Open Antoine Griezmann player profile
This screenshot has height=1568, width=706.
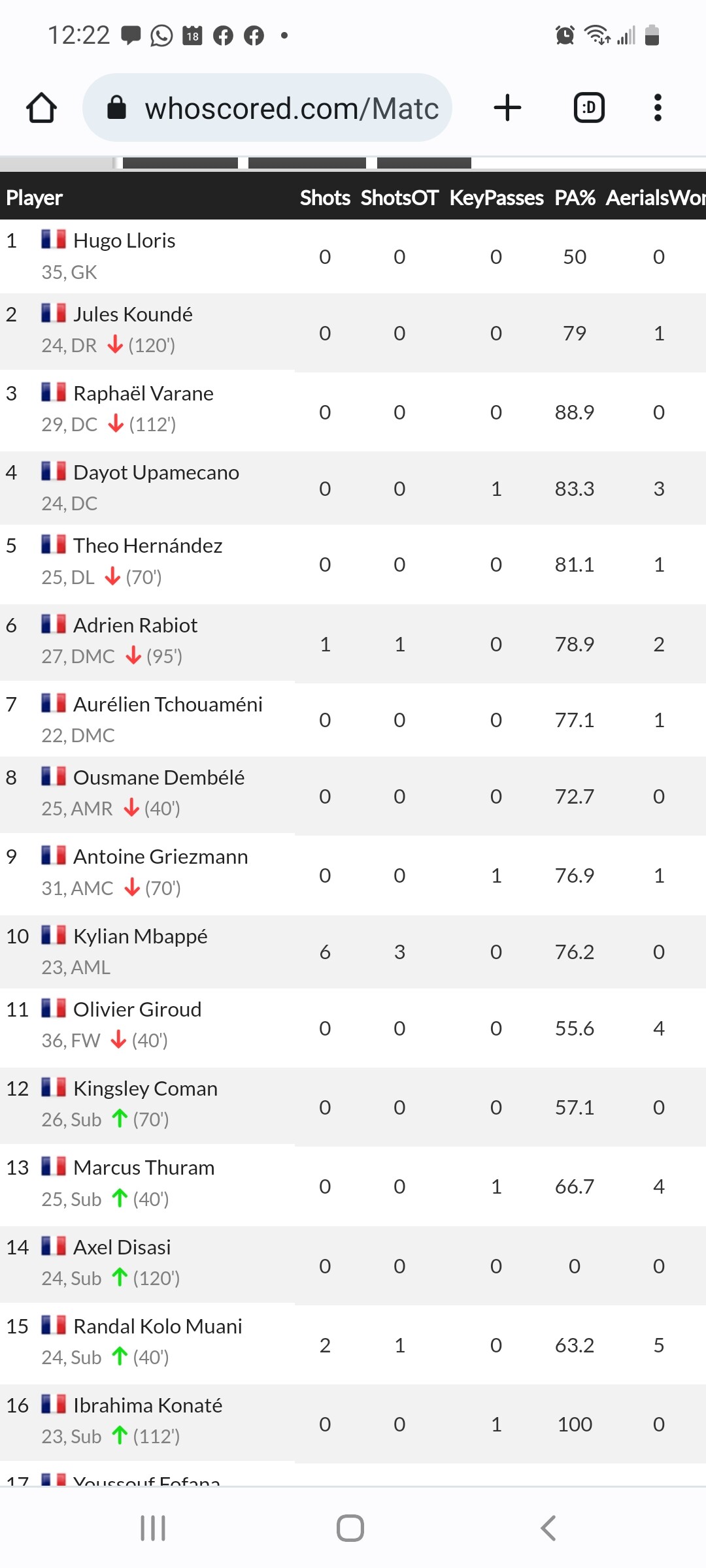tap(160, 857)
